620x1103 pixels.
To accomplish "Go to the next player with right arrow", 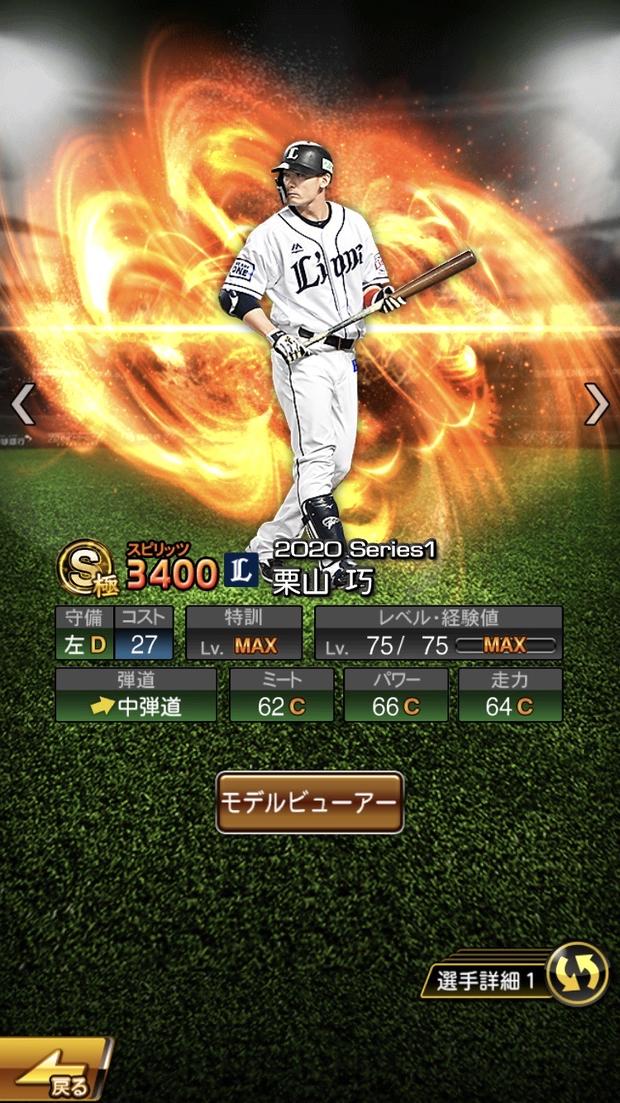I will pyautogui.click(x=596, y=403).
